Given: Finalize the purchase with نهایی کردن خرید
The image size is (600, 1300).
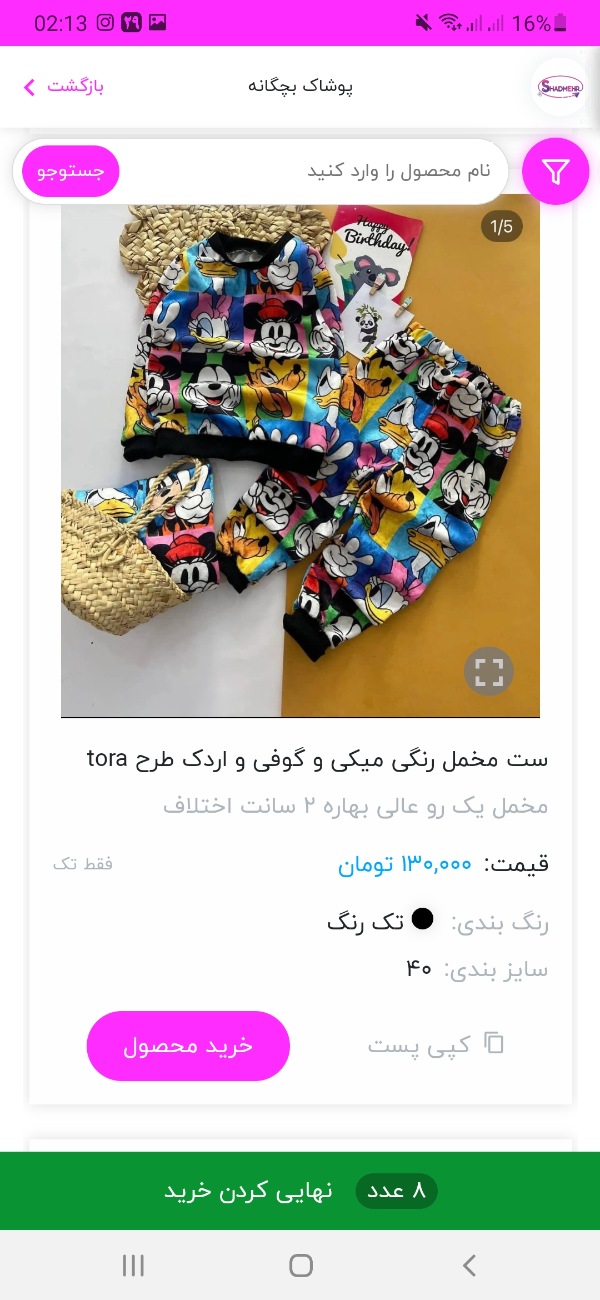Looking at the screenshot, I should click(300, 1191).
